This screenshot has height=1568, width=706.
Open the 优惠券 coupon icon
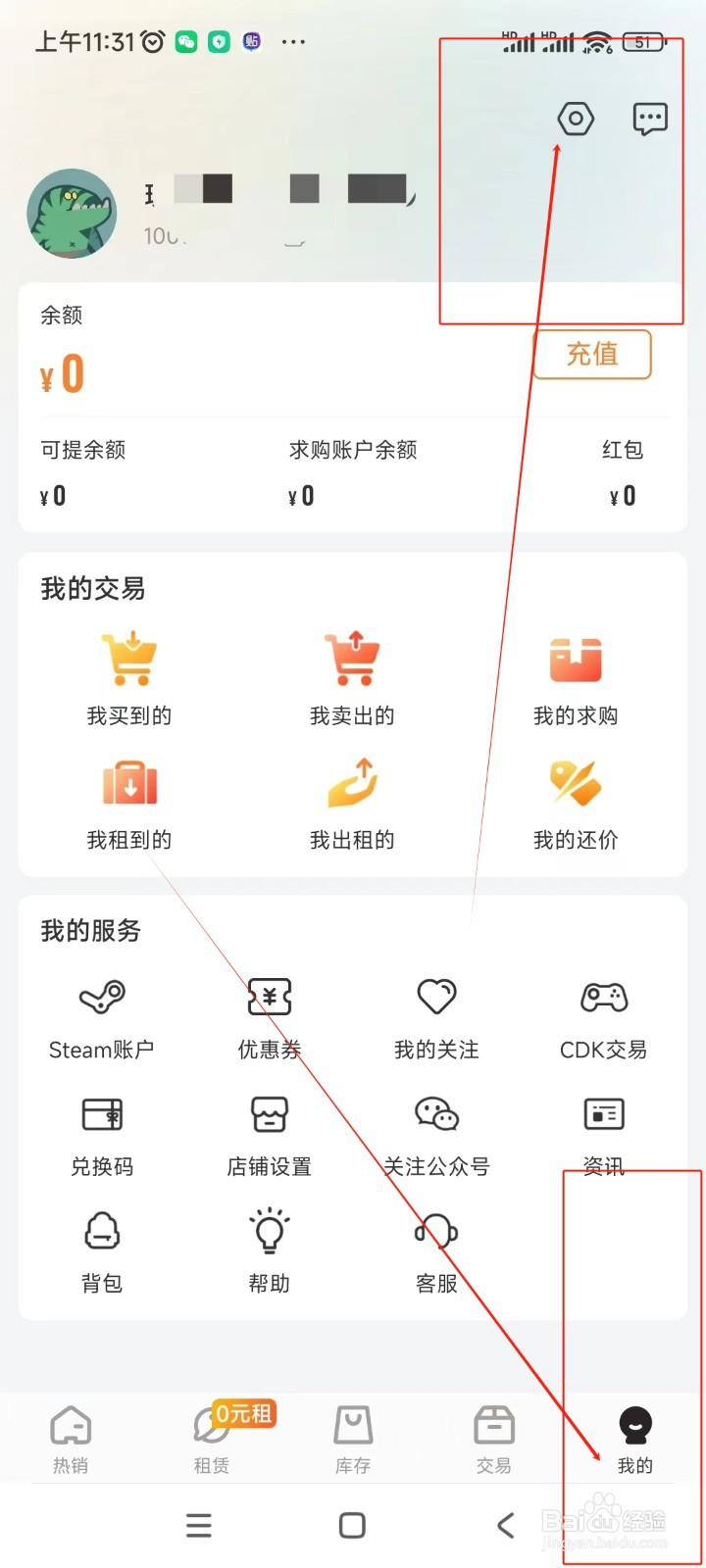pos(269,996)
